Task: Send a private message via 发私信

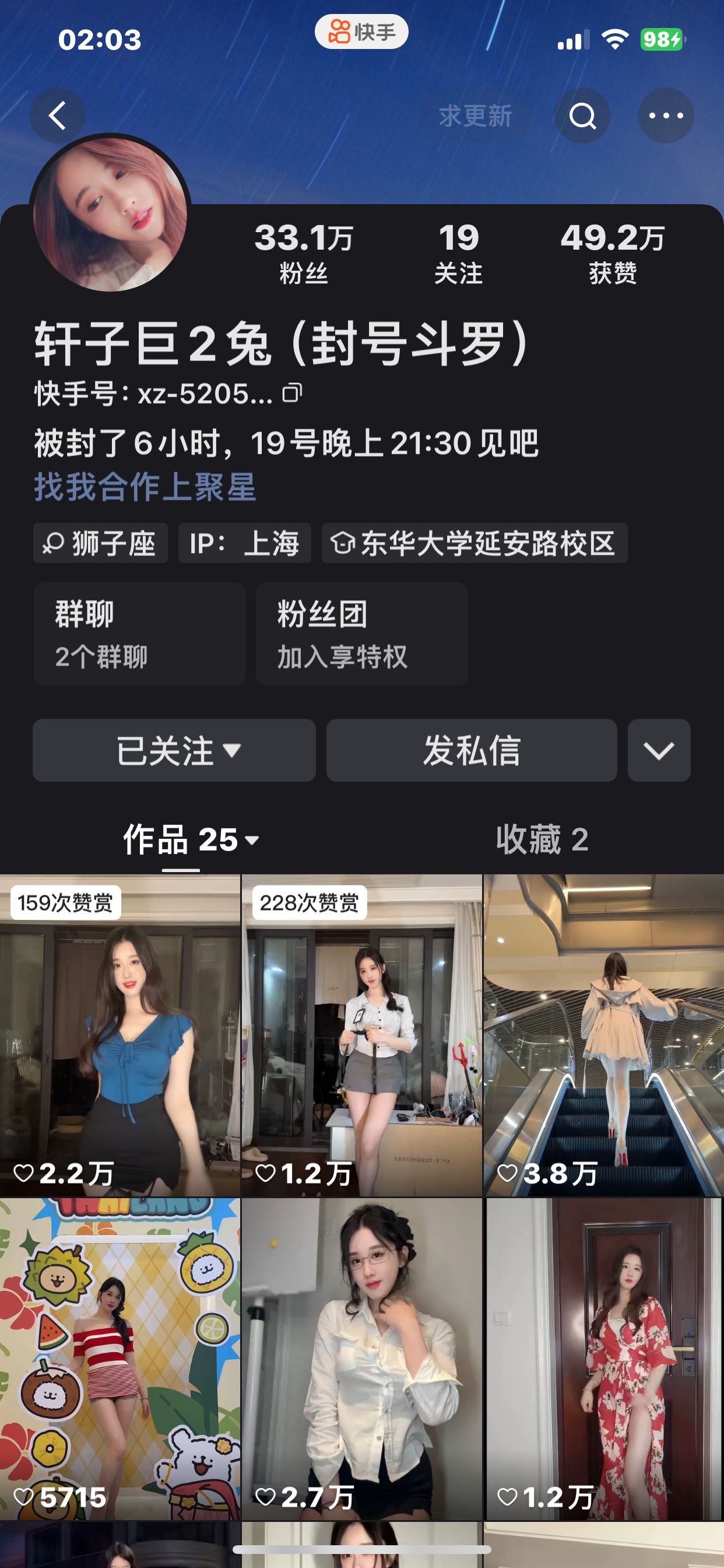Action: click(472, 750)
